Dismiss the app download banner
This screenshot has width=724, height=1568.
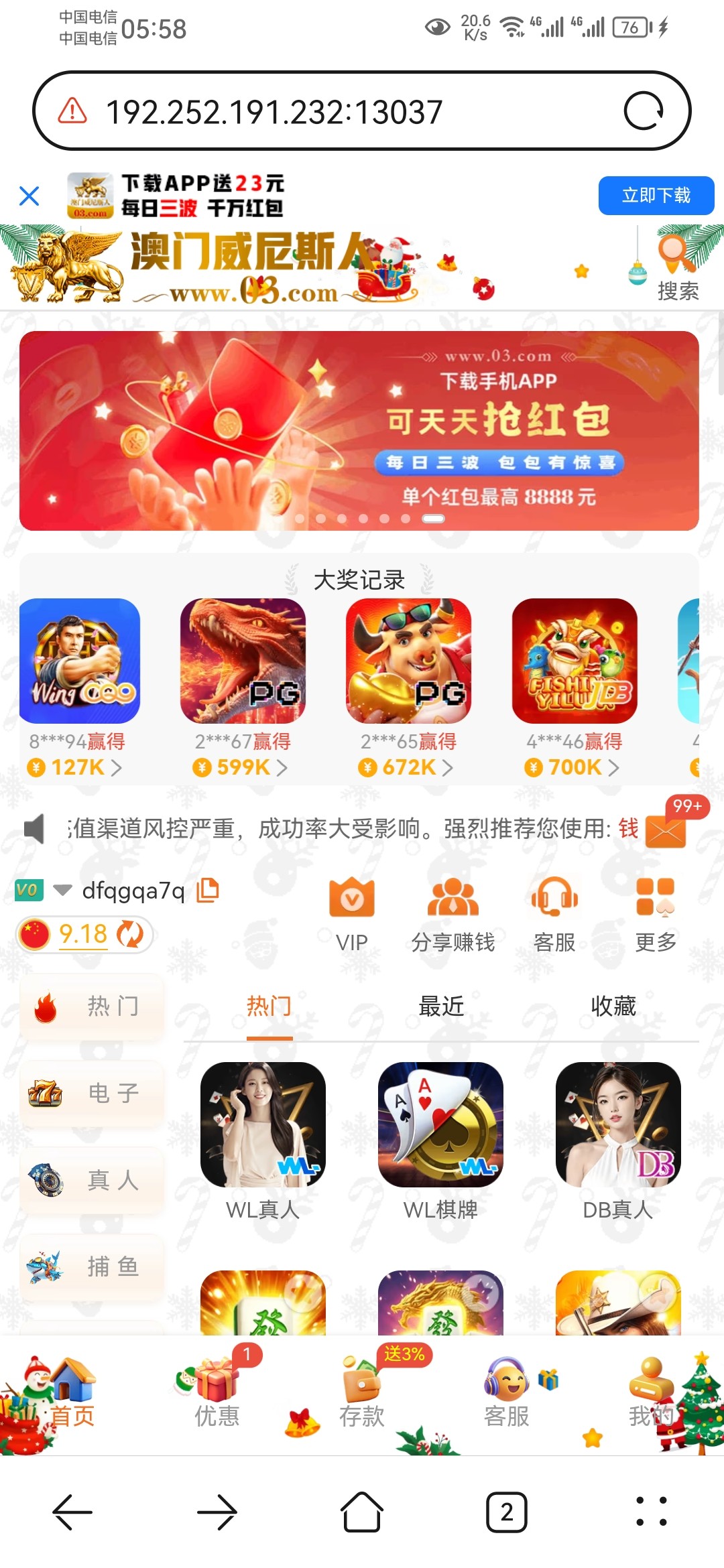tap(29, 196)
